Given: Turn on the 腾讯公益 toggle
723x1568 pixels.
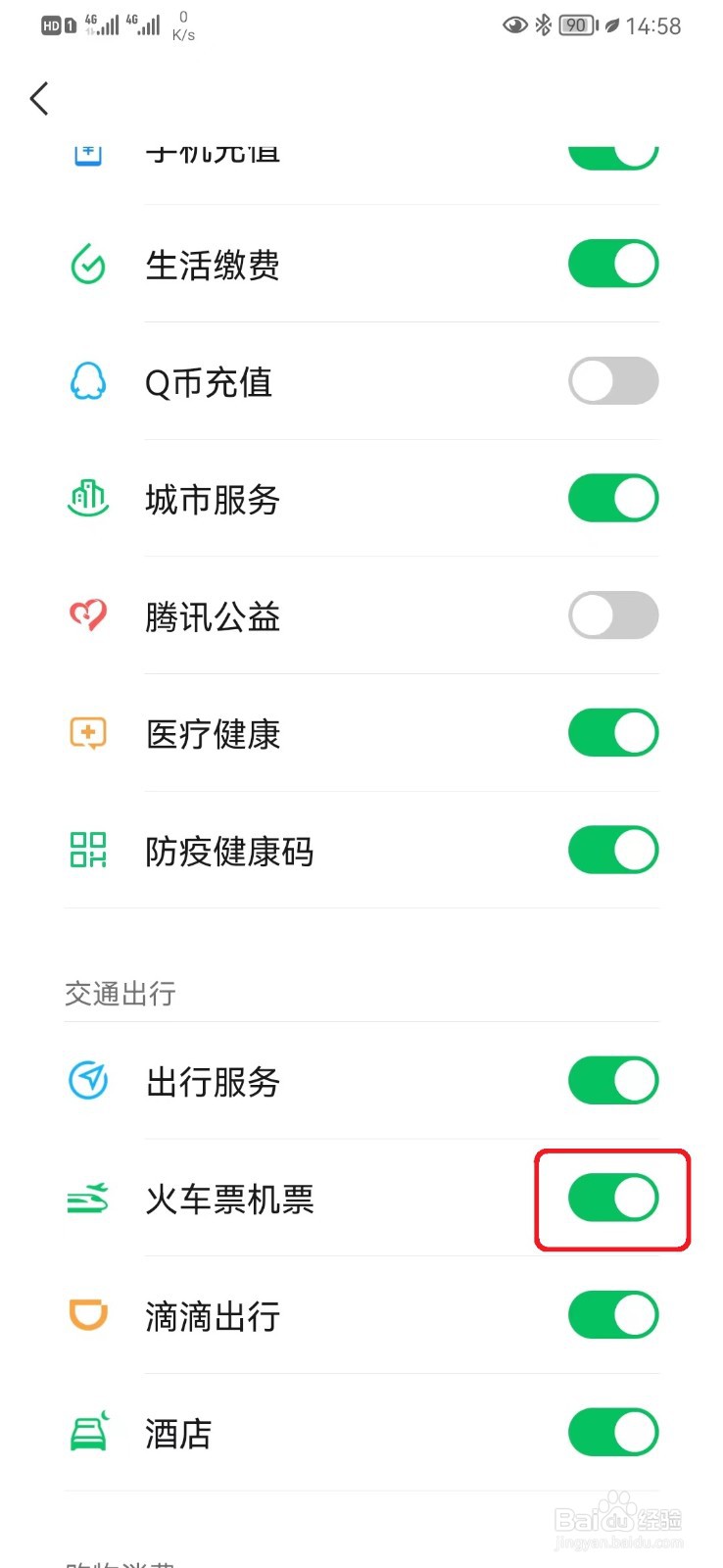Looking at the screenshot, I should pos(613,615).
